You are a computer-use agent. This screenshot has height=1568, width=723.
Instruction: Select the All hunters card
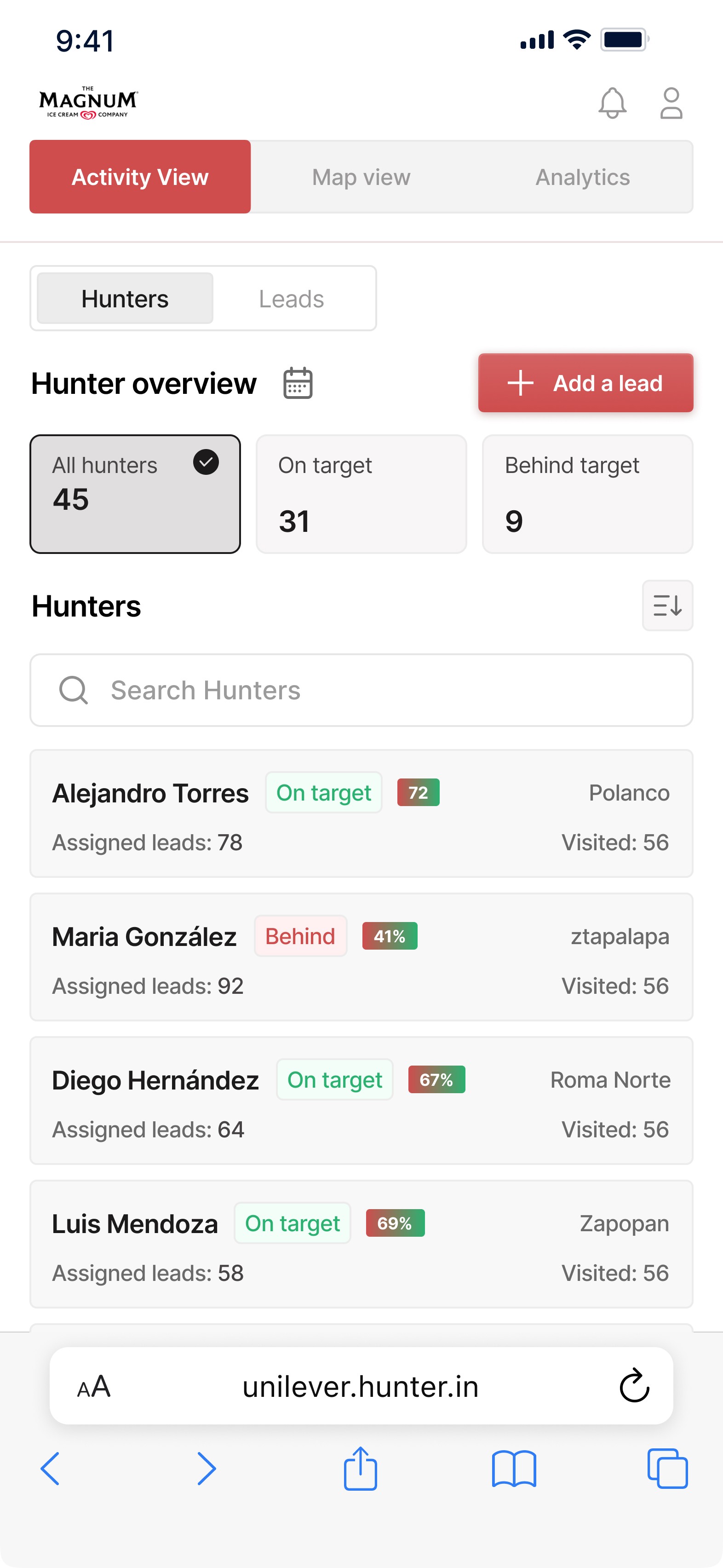[x=135, y=494]
